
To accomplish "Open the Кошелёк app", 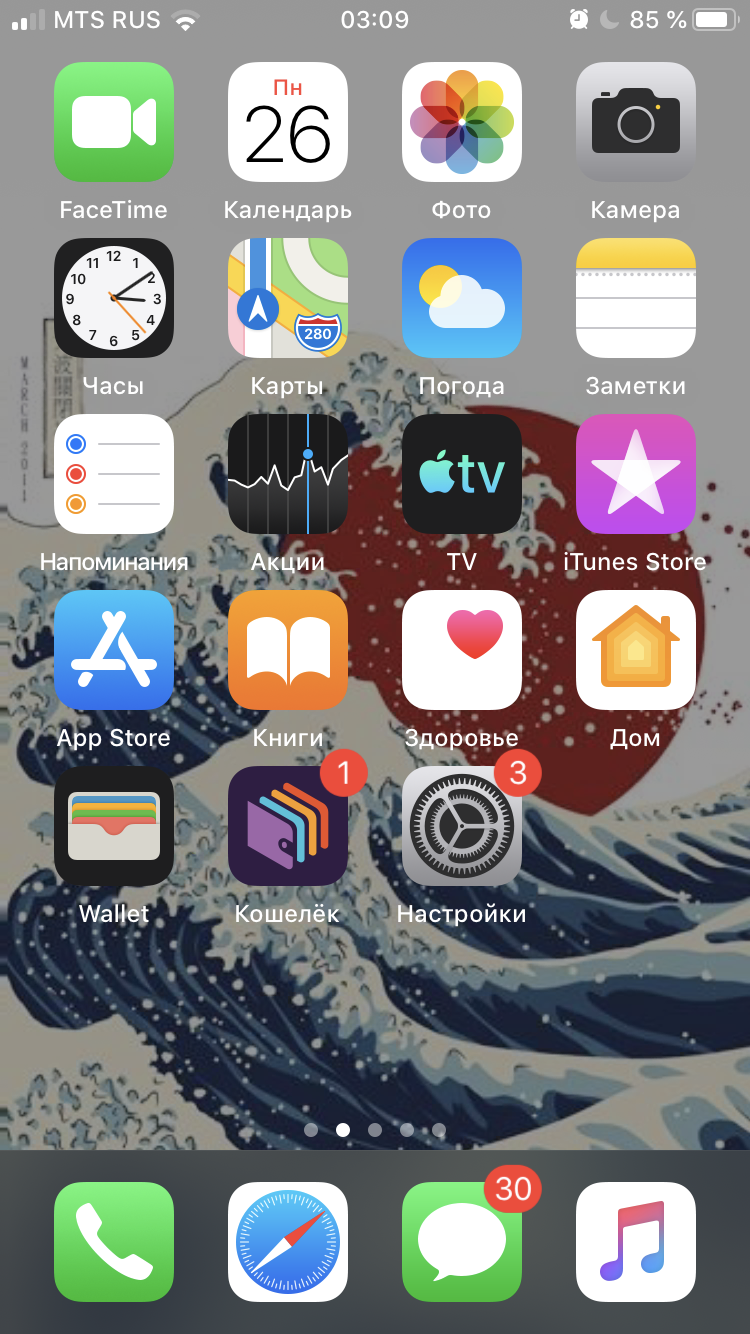I will 288,826.
